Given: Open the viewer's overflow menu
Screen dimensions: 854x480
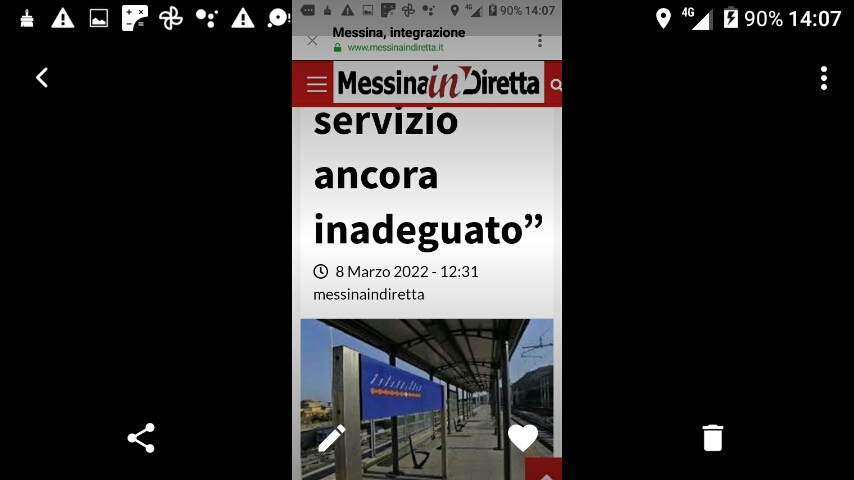Looking at the screenshot, I should coord(823,78).
